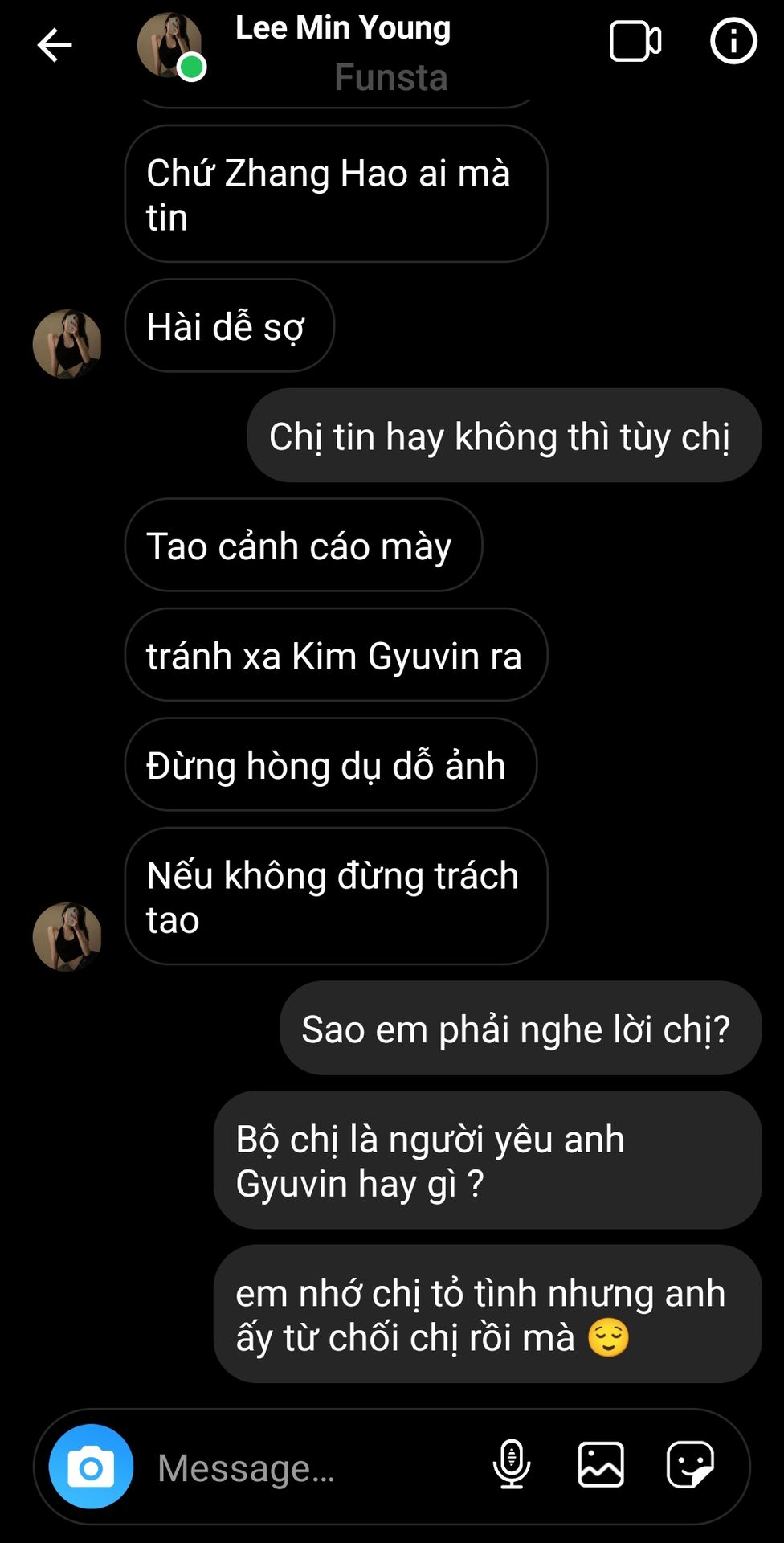Focus the Message text field

tap(313, 1467)
